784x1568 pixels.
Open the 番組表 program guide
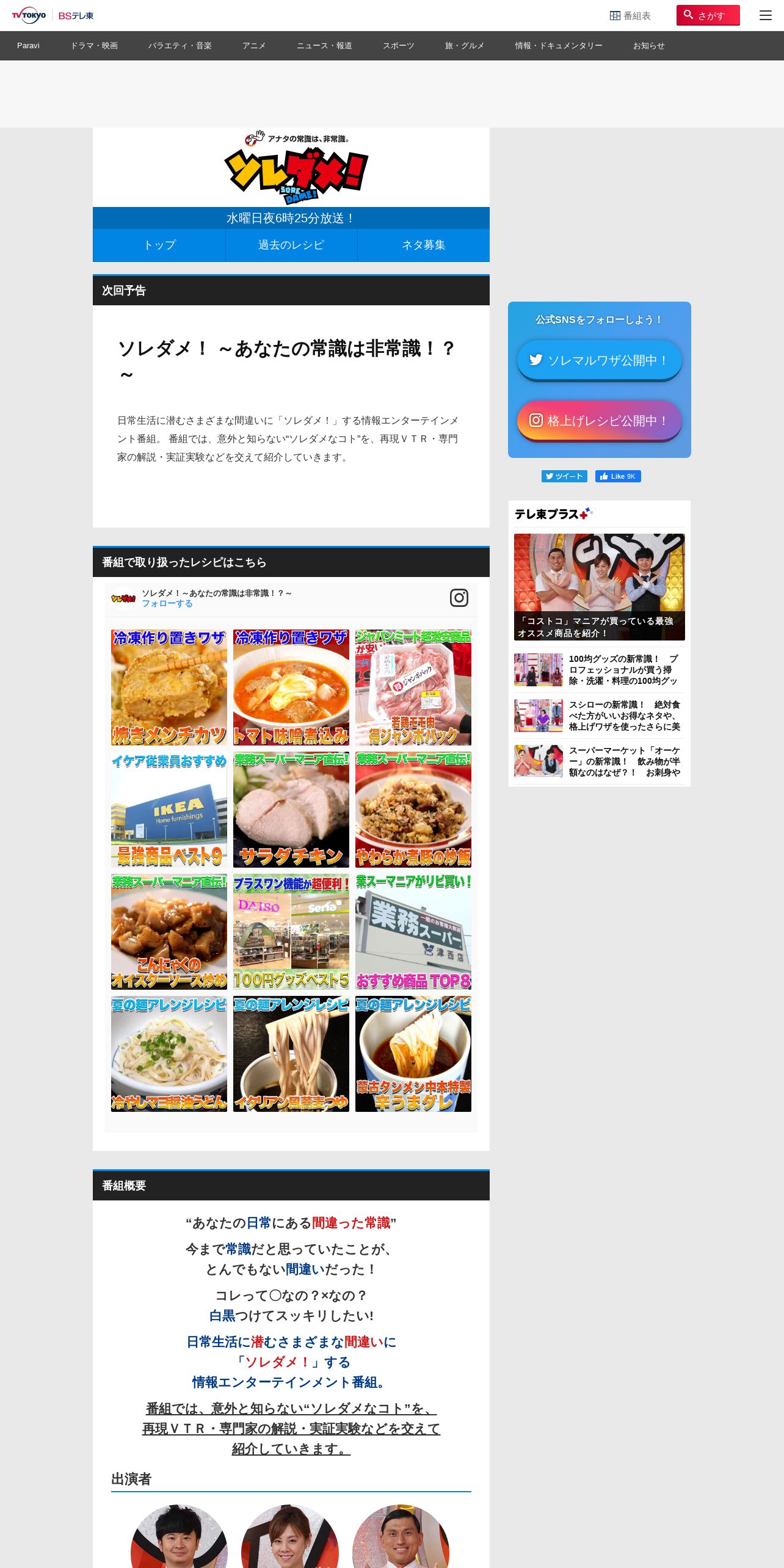(x=630, y=16)
